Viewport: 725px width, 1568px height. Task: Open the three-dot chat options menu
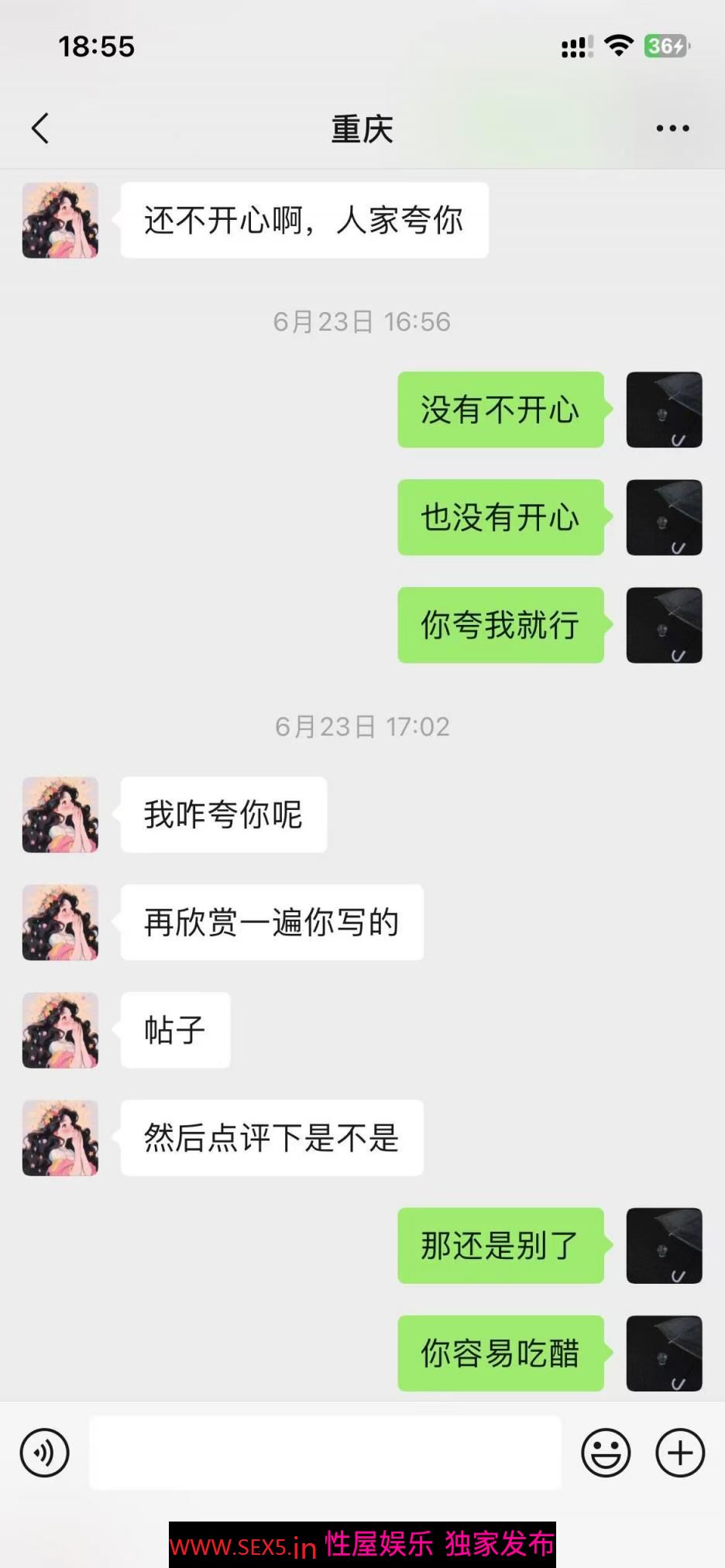(x=672, y=129)
